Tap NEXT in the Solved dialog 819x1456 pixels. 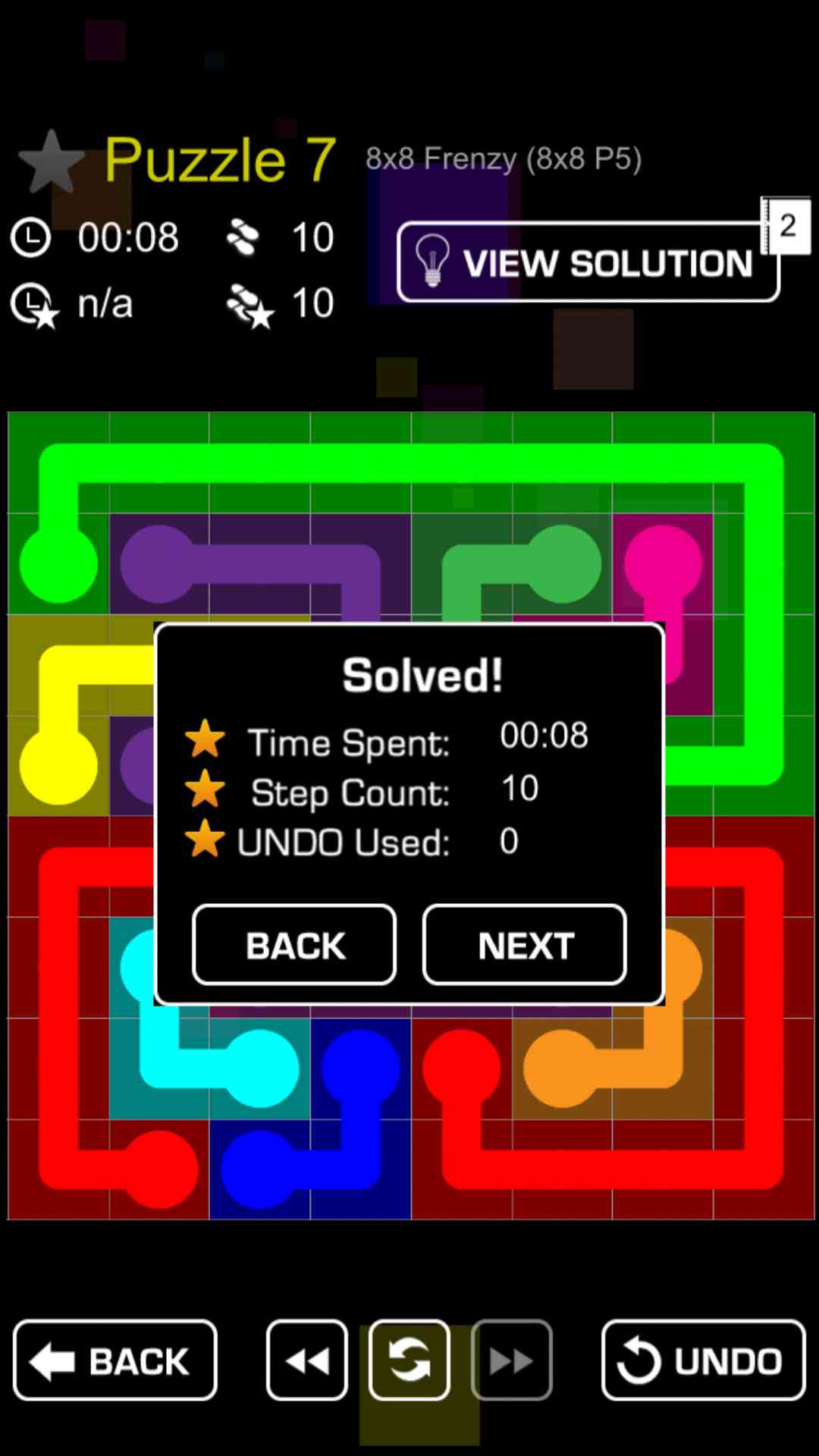click(x=524, y=945)
